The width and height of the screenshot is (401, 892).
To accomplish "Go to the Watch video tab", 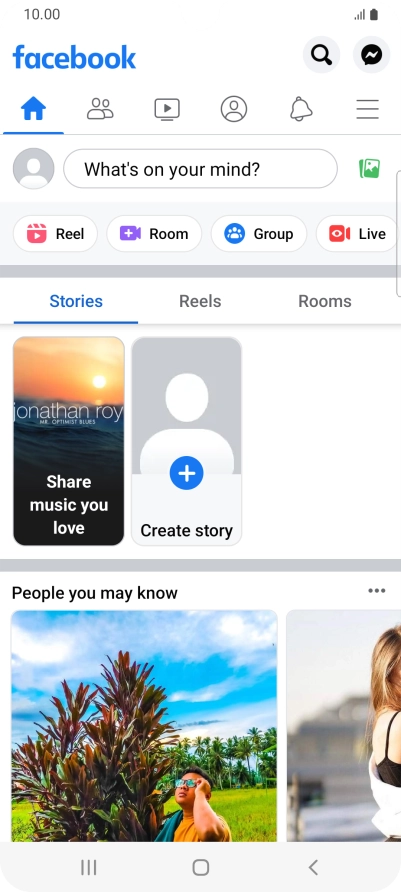I will (167, 109).
